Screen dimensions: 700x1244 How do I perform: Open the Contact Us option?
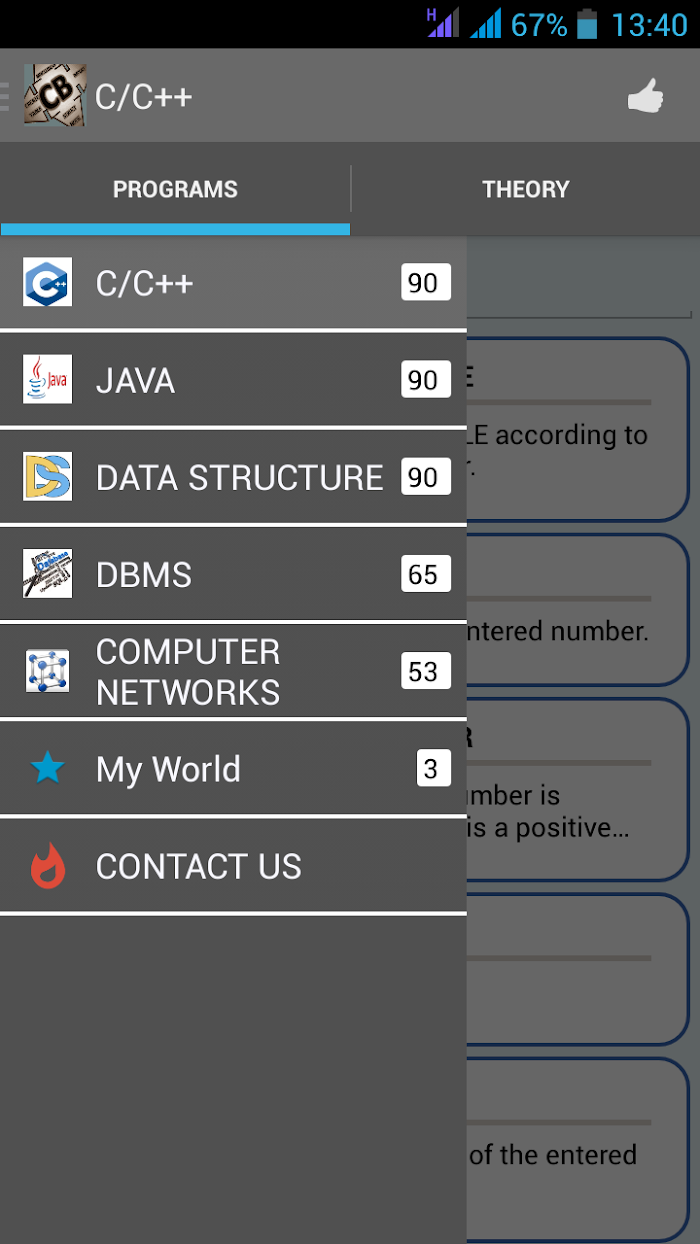[233, 865]
